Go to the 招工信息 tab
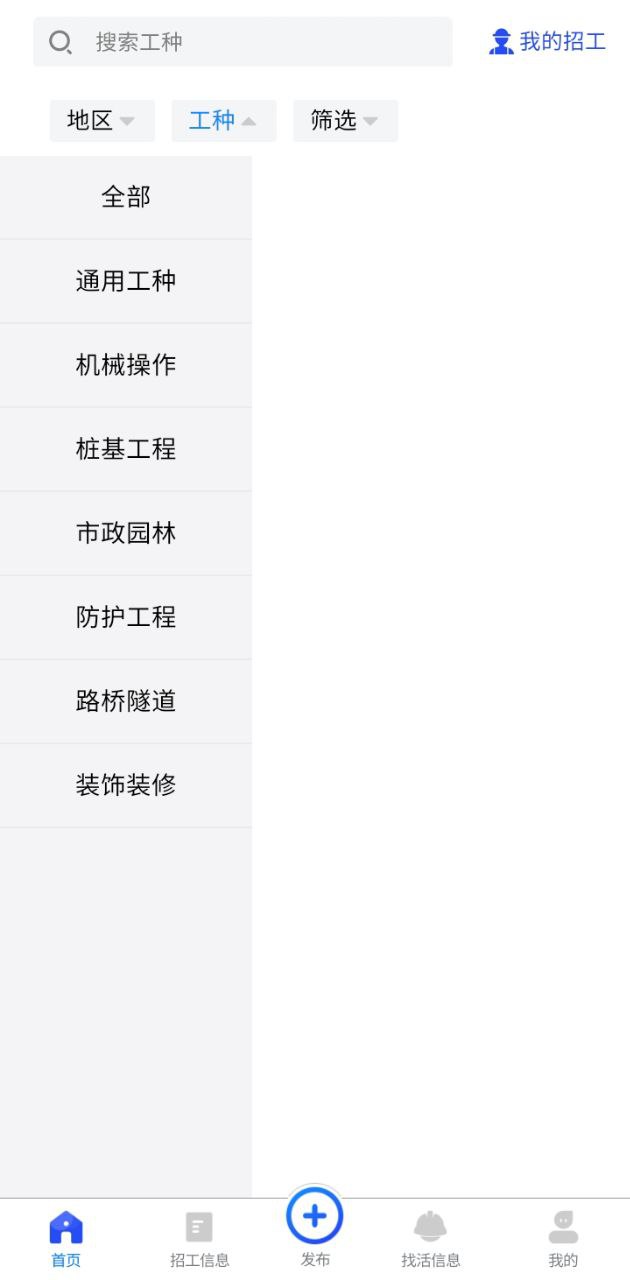The image size is (630, 1280). click(x=199, y=1238)
